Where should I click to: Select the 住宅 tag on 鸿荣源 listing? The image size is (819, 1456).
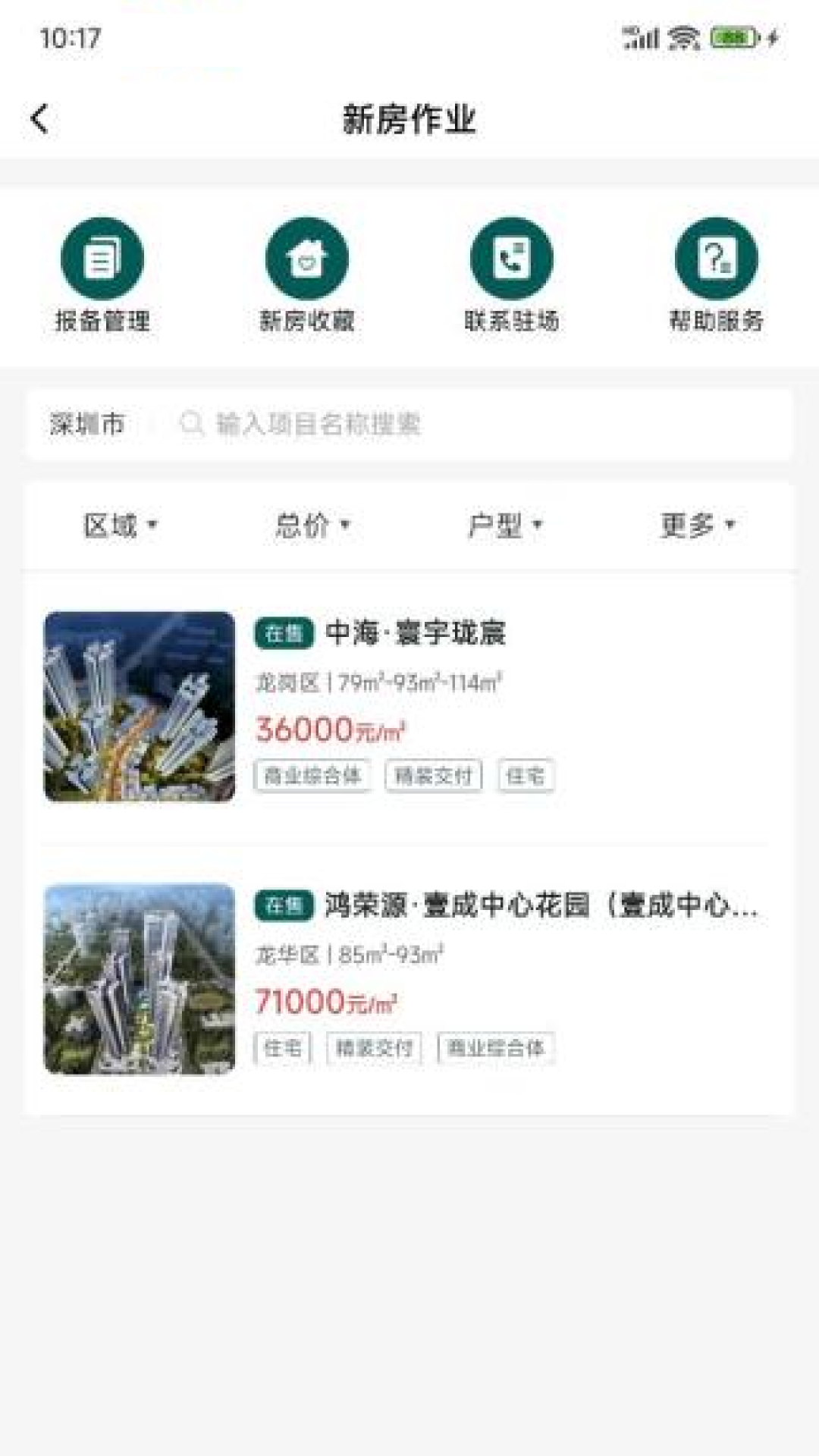pyautogui.click(x=281, y=1048)
